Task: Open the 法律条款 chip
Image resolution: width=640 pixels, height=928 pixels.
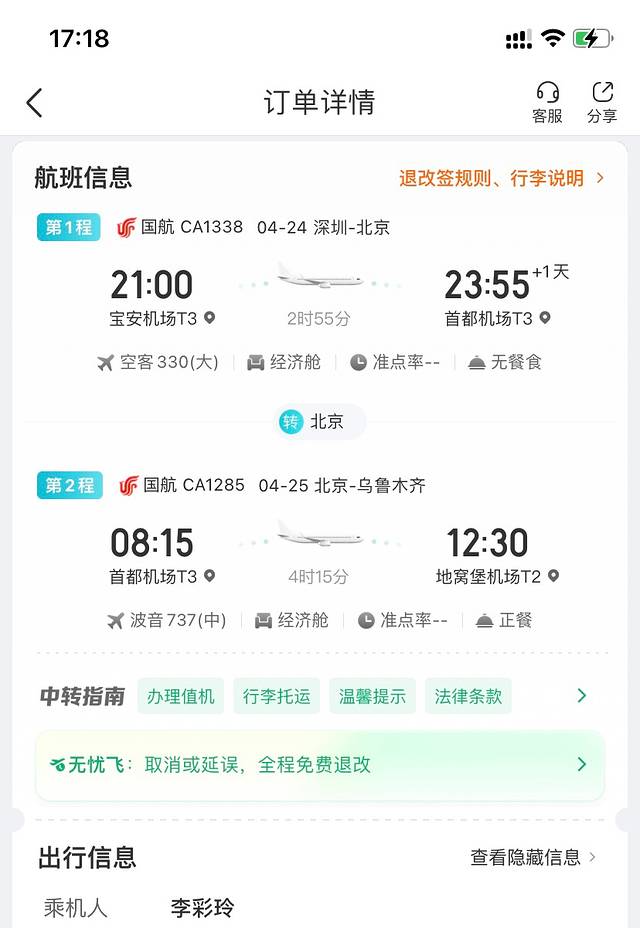Action: 468,696
